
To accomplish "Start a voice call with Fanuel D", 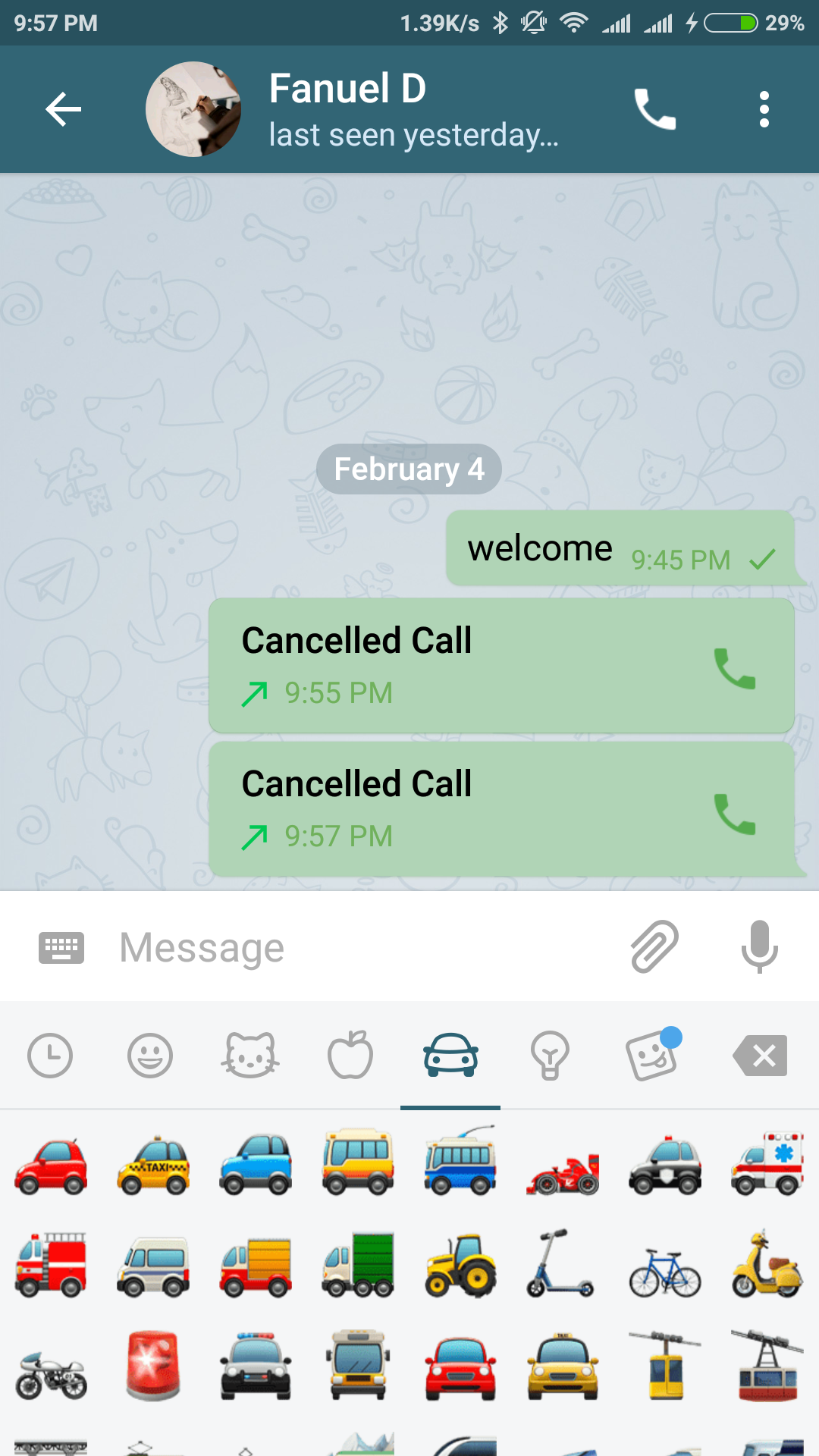I will click(654, 109).
